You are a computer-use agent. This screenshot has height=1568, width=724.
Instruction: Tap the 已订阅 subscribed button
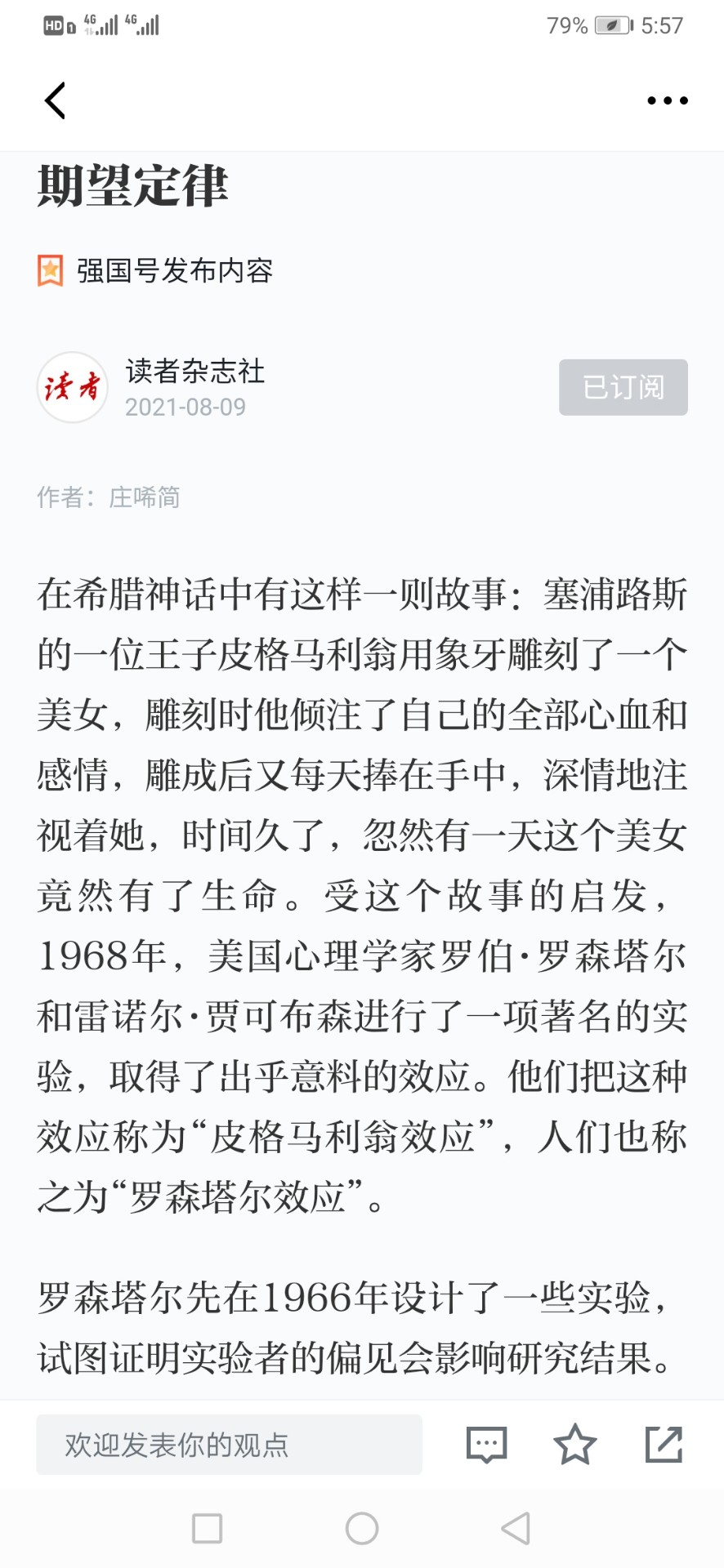tap(623, 387)
